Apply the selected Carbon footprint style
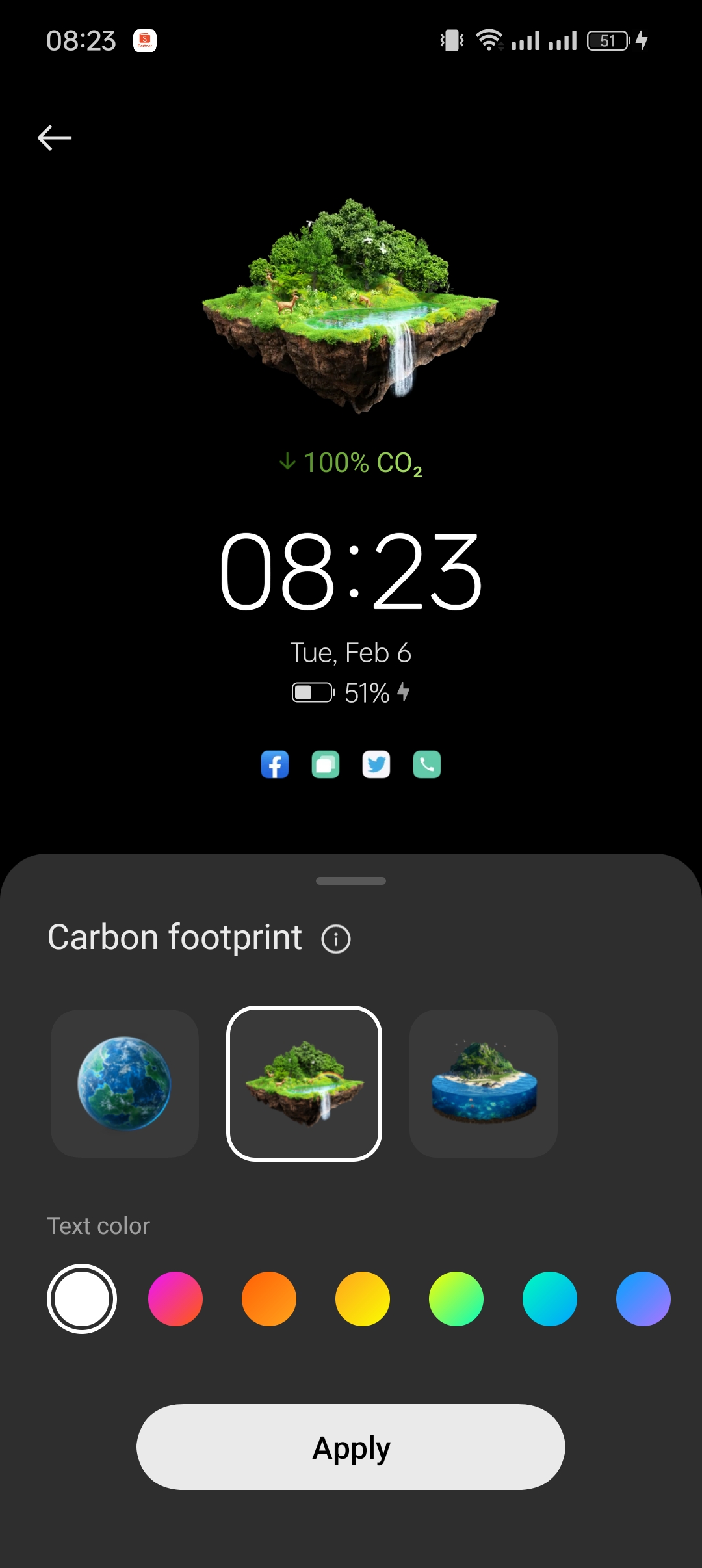This screenshot has width=702, height=1568. pyautogui.click(x=351, y=1447)
